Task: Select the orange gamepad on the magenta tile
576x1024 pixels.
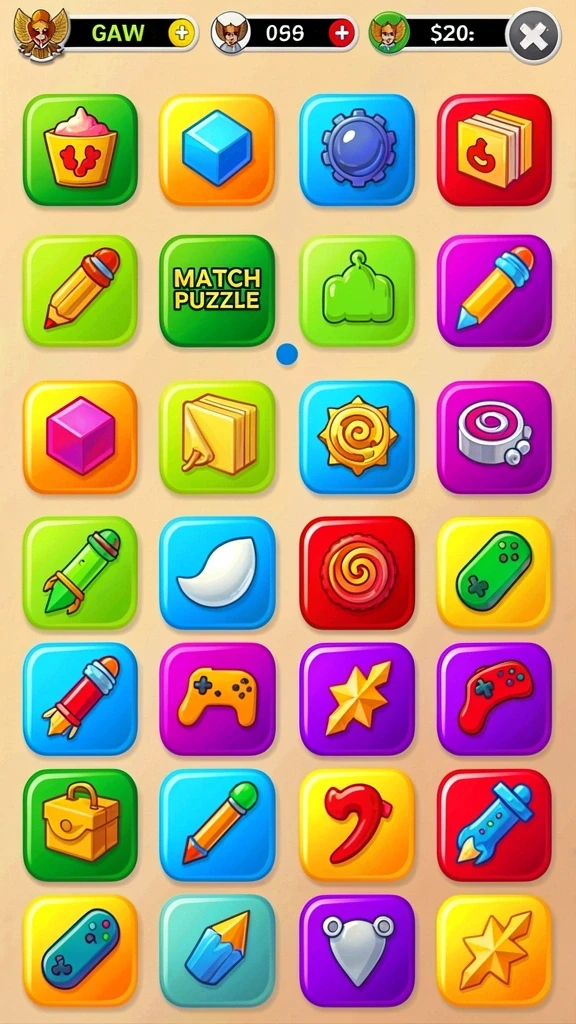Action: tap(217, 699)
